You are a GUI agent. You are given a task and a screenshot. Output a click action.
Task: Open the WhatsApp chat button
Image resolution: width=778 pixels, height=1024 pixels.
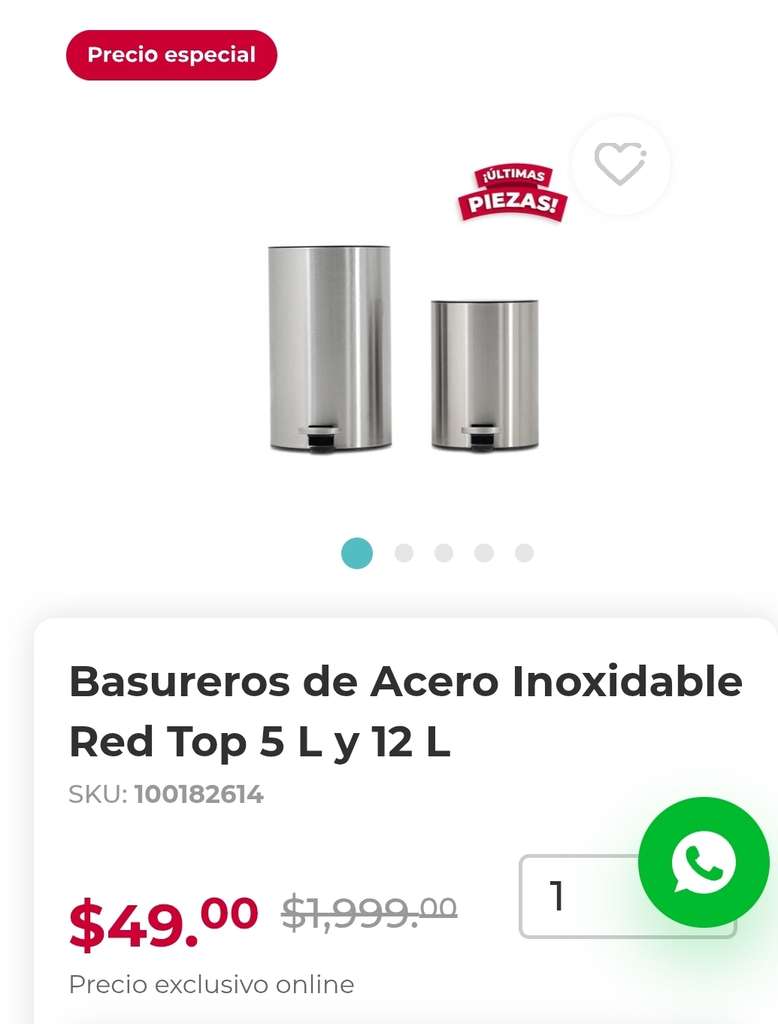[704, 862]
